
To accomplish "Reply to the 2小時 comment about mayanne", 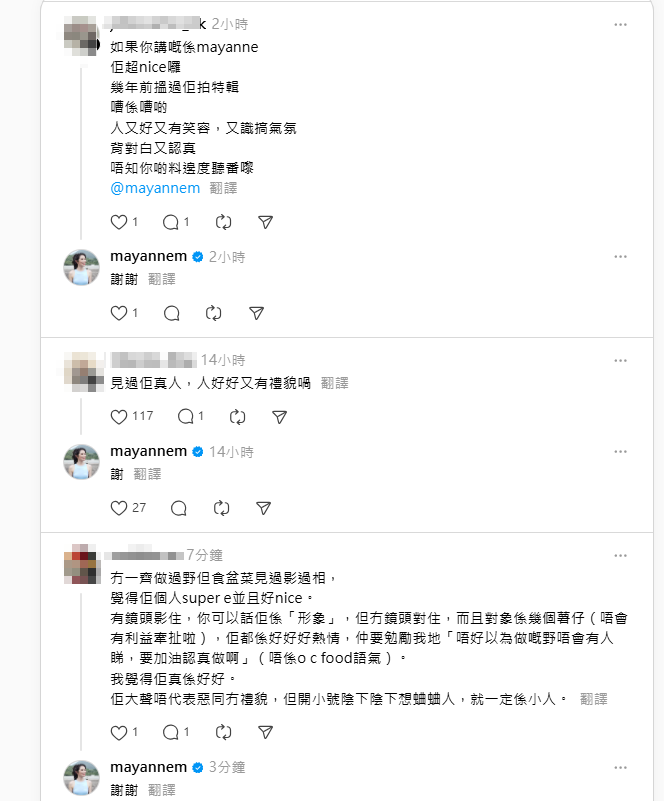I will click(x=171, y=222).
